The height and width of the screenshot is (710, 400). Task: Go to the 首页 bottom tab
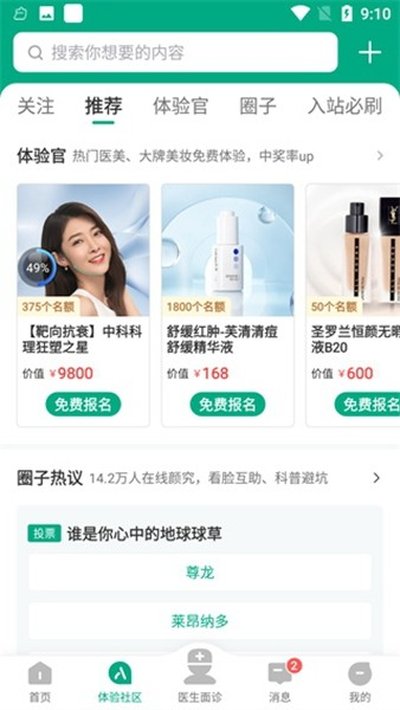pos(40,682)
